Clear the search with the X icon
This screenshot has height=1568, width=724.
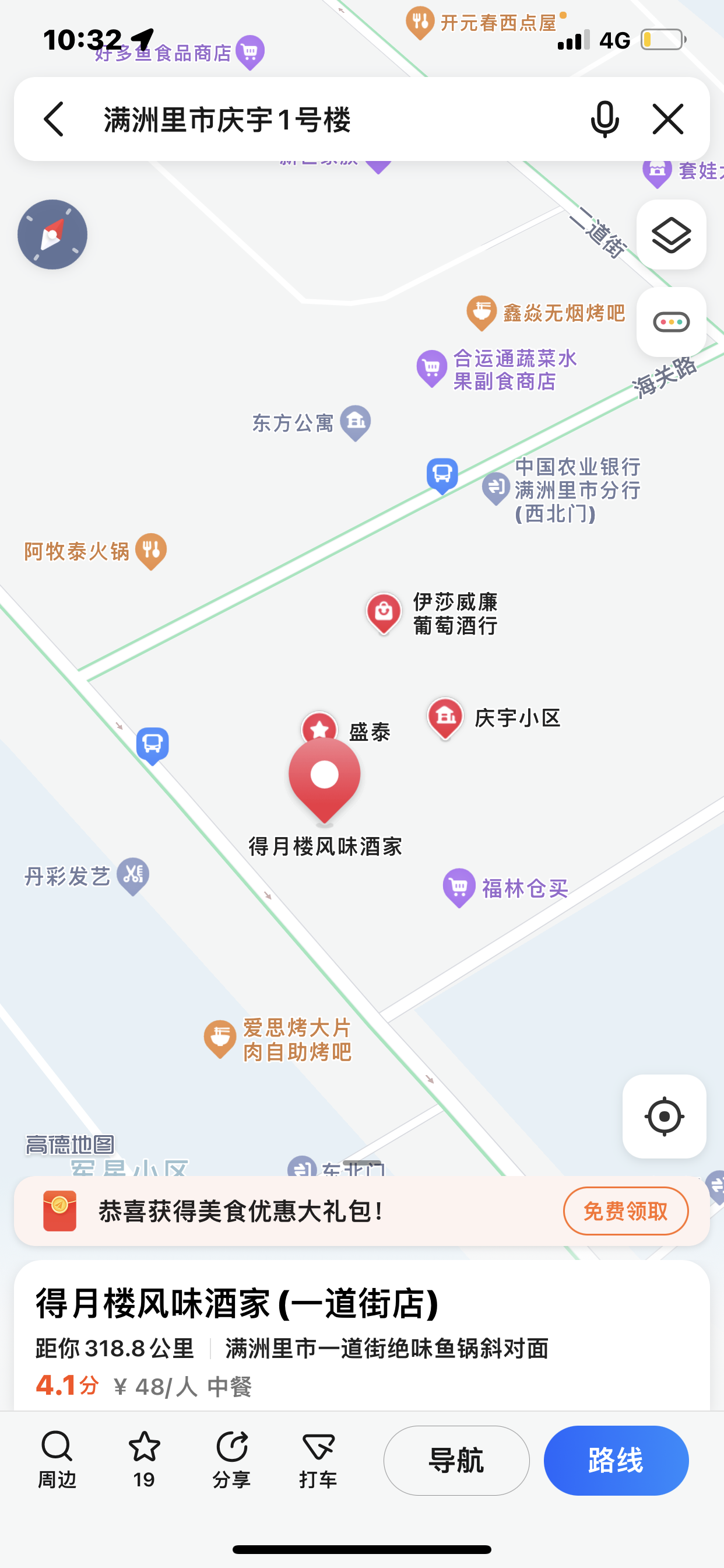click(x=667, y=118)
